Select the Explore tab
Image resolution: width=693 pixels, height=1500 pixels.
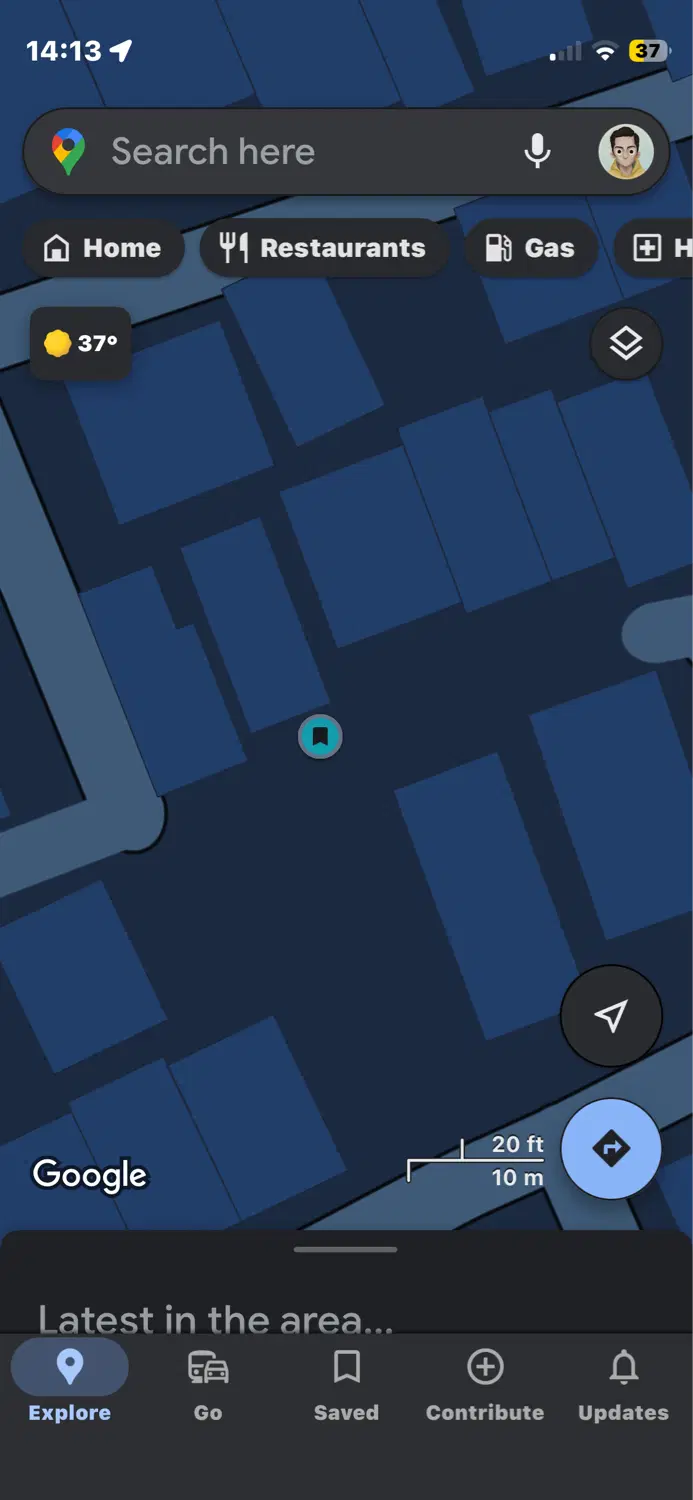70,1385
